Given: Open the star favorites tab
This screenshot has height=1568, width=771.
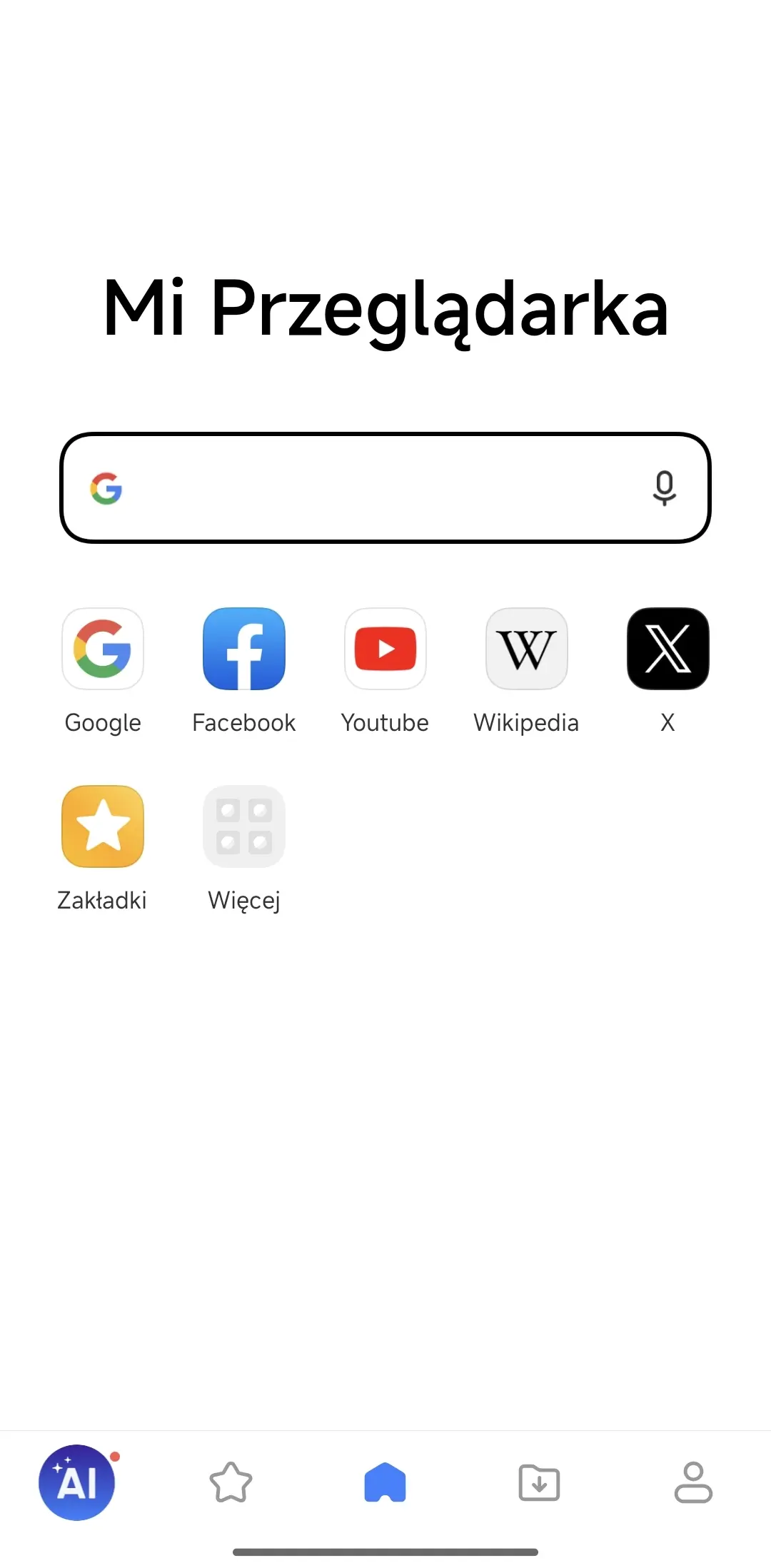Looking at the screenshot, I should tap(231, 1482).
